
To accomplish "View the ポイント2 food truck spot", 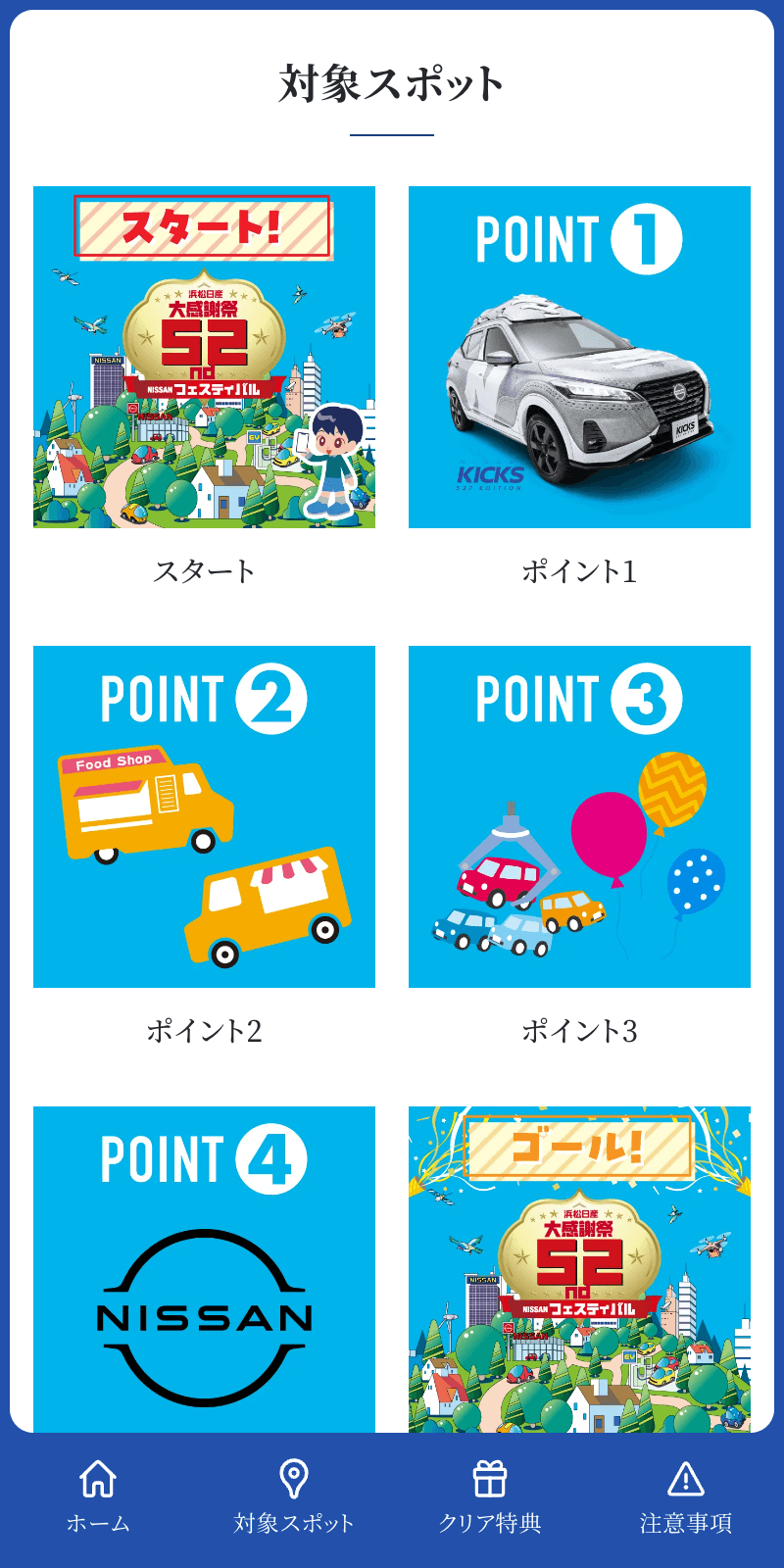I will (204, 816).
